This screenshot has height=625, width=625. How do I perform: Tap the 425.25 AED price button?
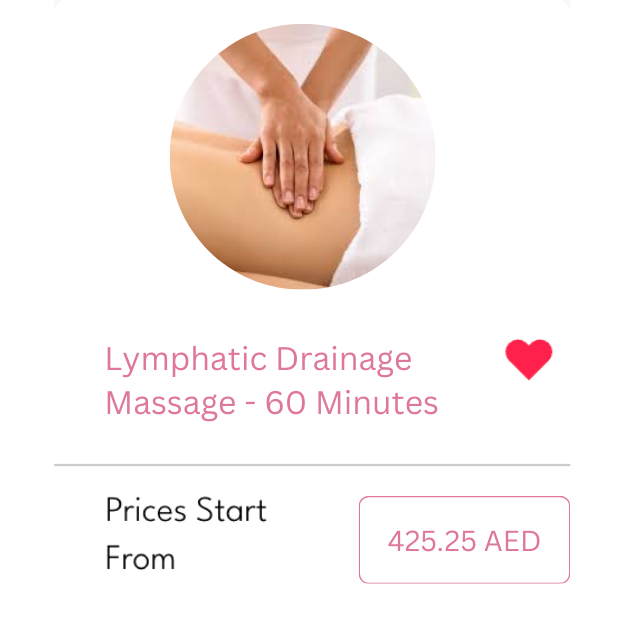(x=464, y=540)
